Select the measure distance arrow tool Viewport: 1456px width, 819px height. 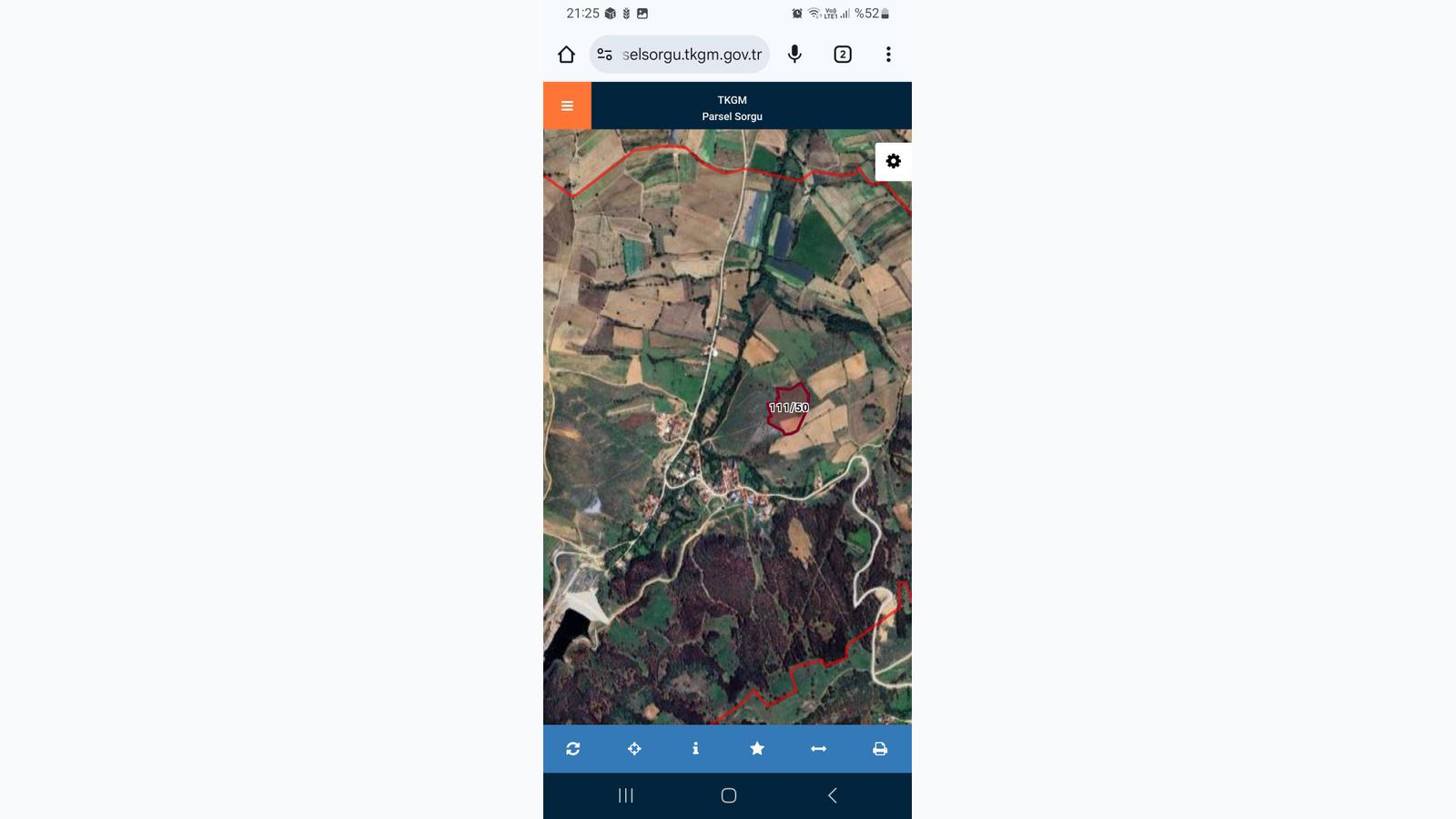click(x=818, y=748)
